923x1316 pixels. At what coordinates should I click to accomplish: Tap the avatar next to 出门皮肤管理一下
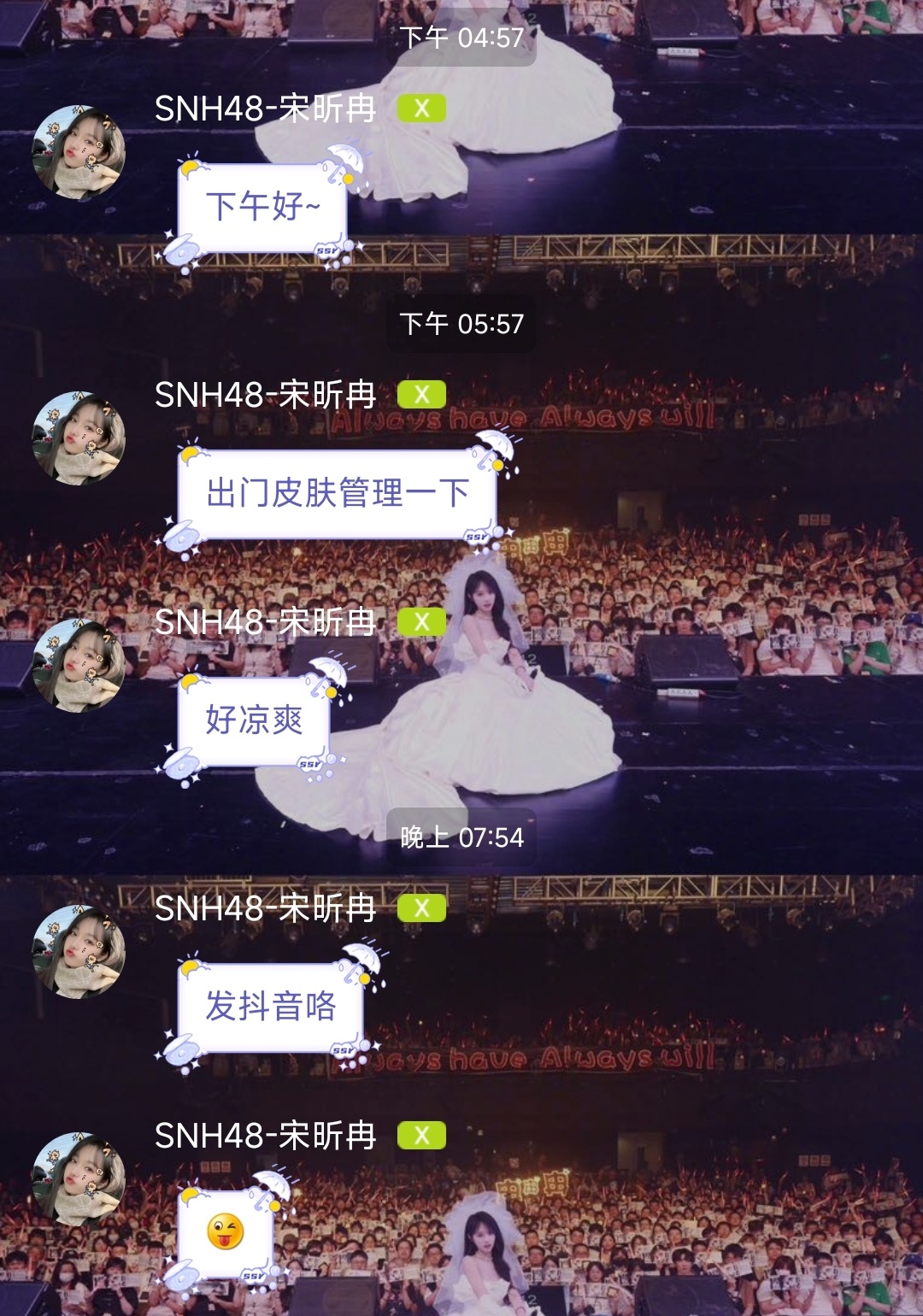(79, 438)
